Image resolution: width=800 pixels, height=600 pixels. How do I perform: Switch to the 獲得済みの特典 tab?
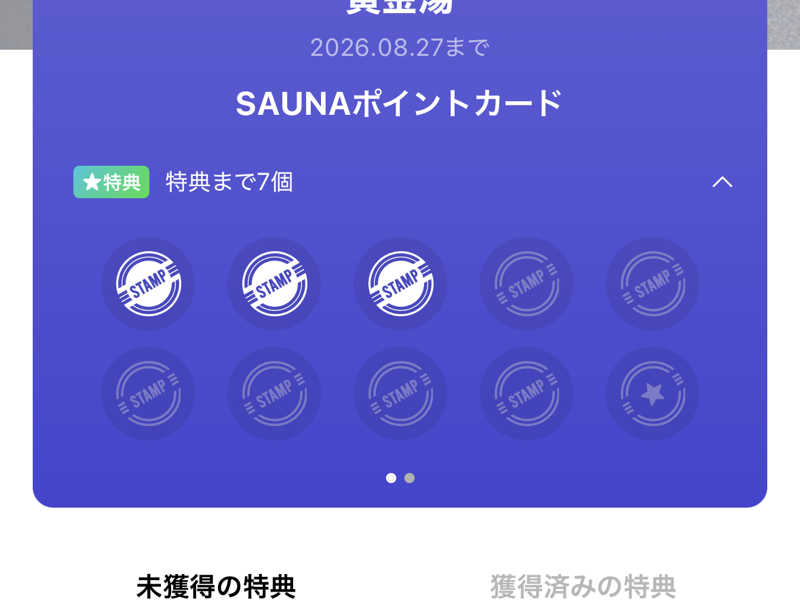click(x=582, y=585)
